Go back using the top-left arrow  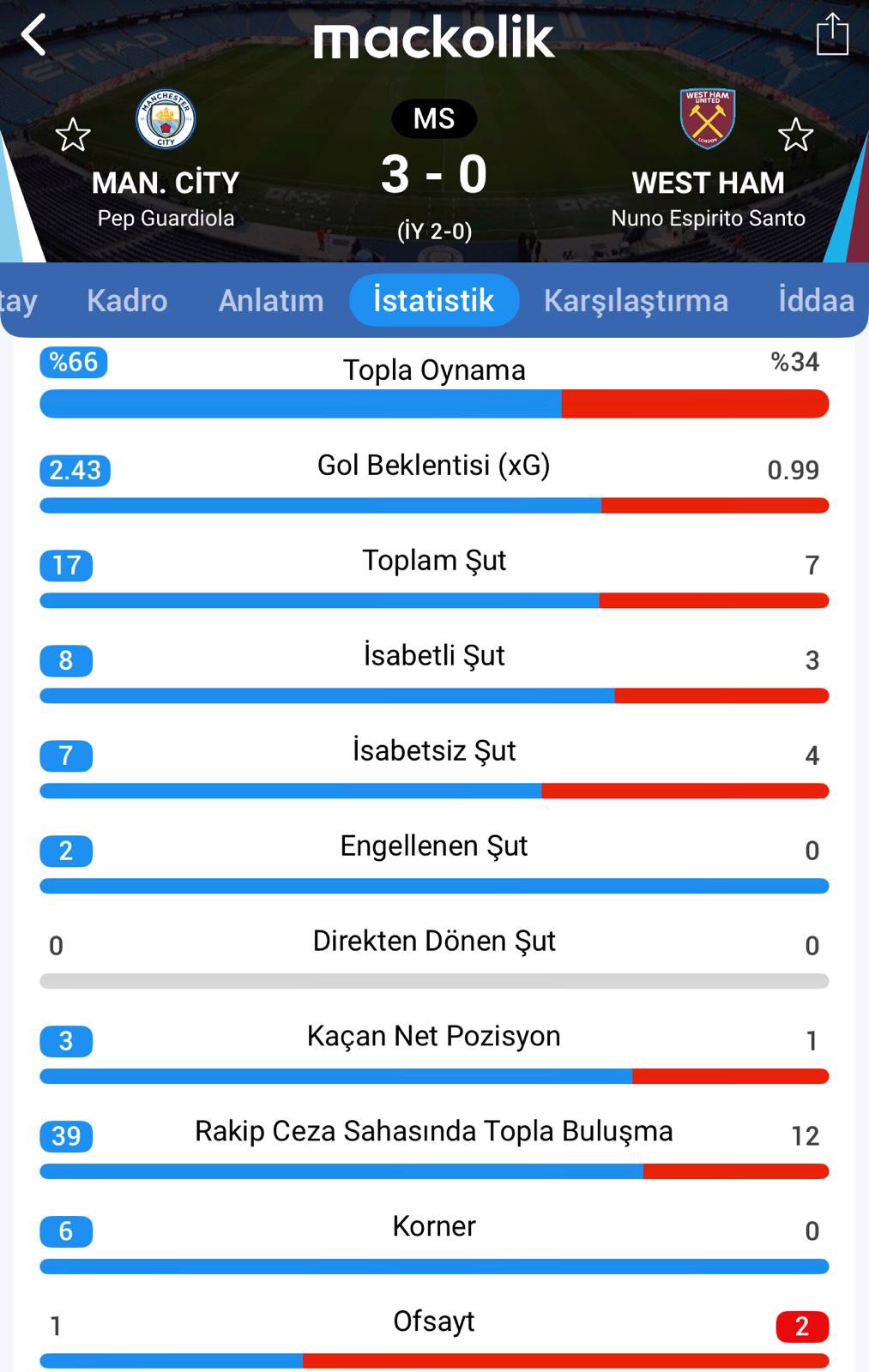(34, 36)
